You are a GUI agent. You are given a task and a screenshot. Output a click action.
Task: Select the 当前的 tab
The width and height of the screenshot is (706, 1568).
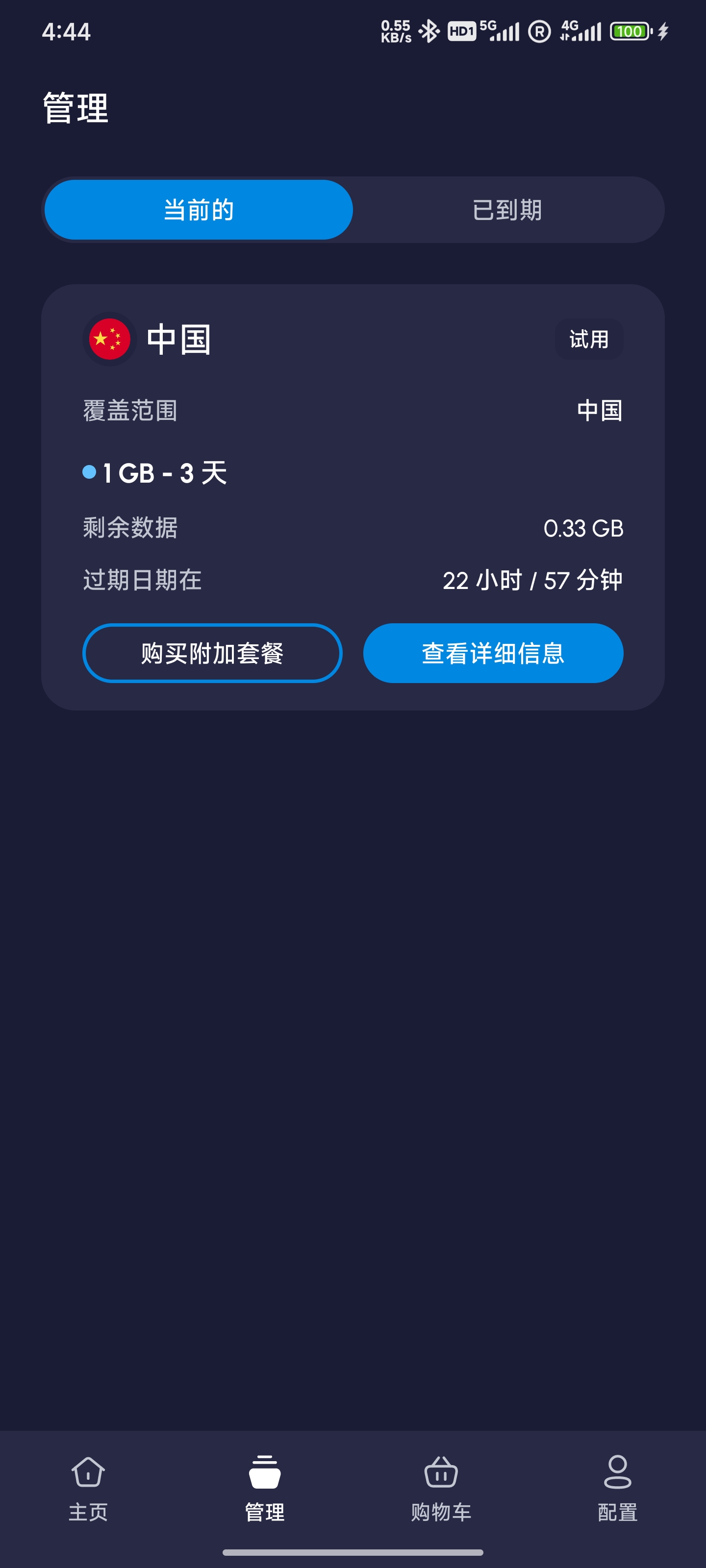199,210
